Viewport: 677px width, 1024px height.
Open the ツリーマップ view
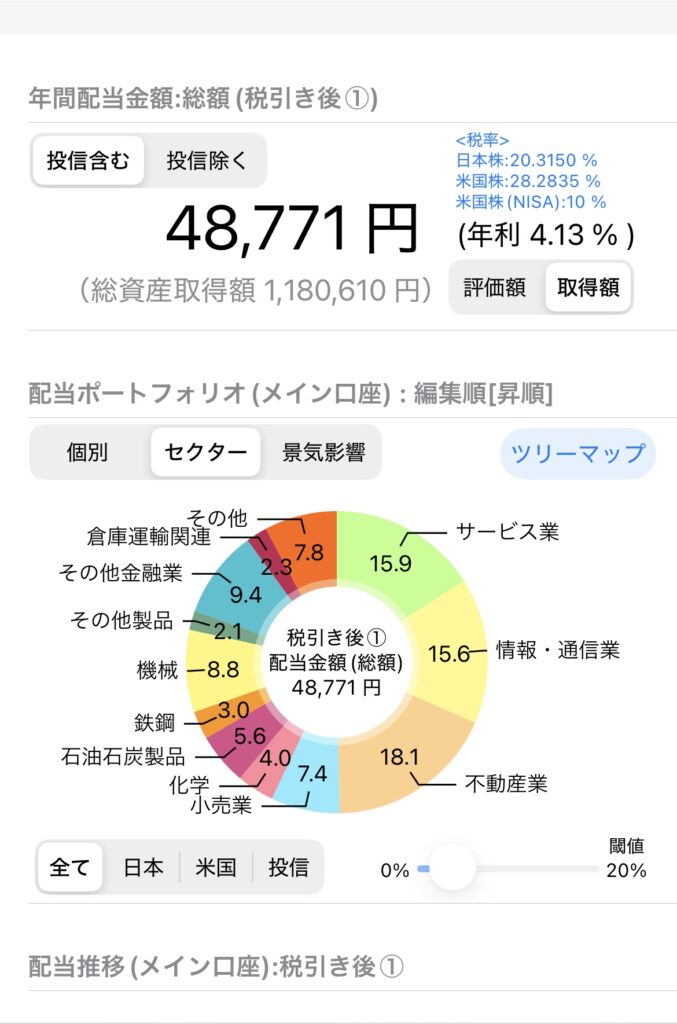[x=577, y=454]
